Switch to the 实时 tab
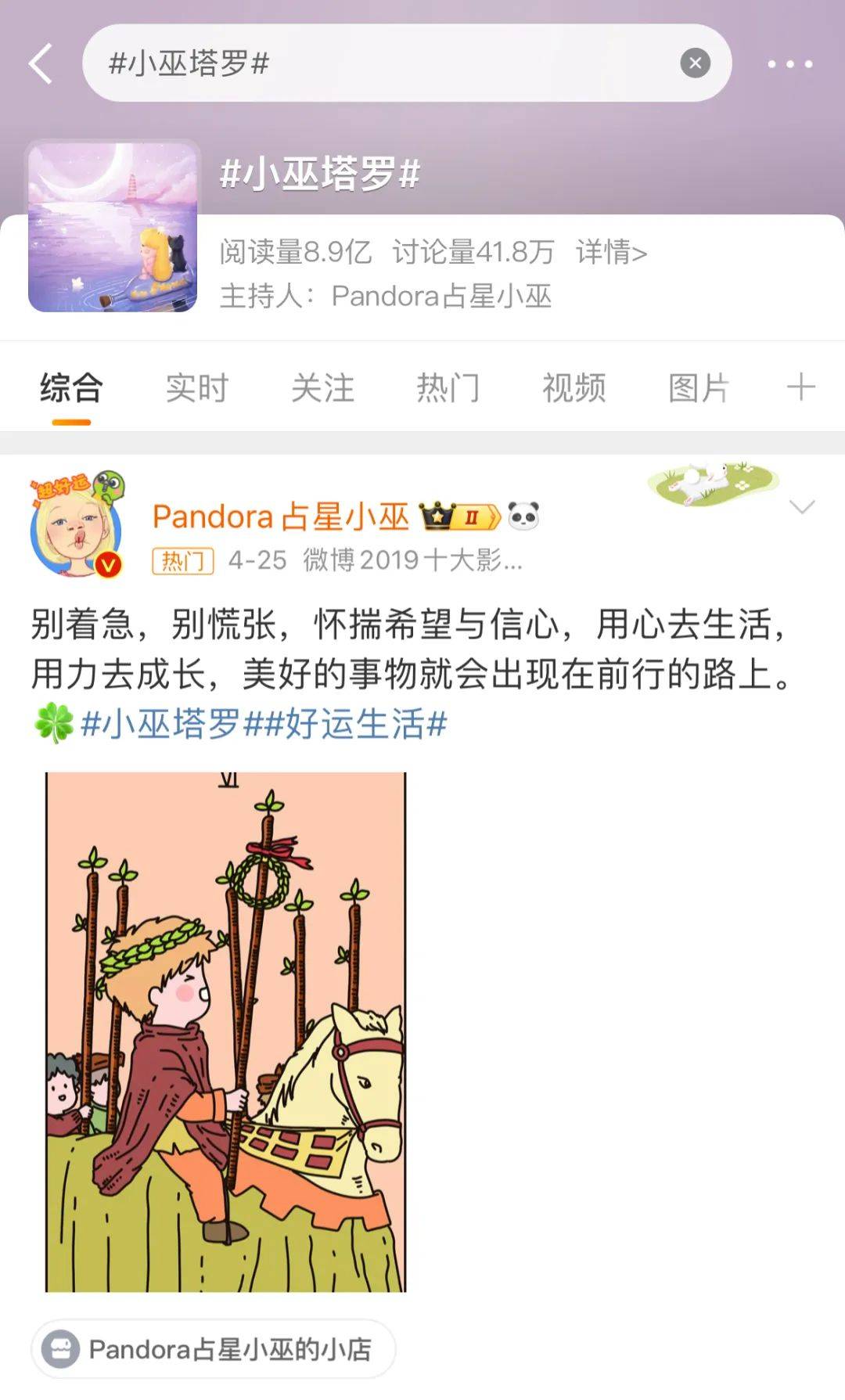 [x=196, y=388]
